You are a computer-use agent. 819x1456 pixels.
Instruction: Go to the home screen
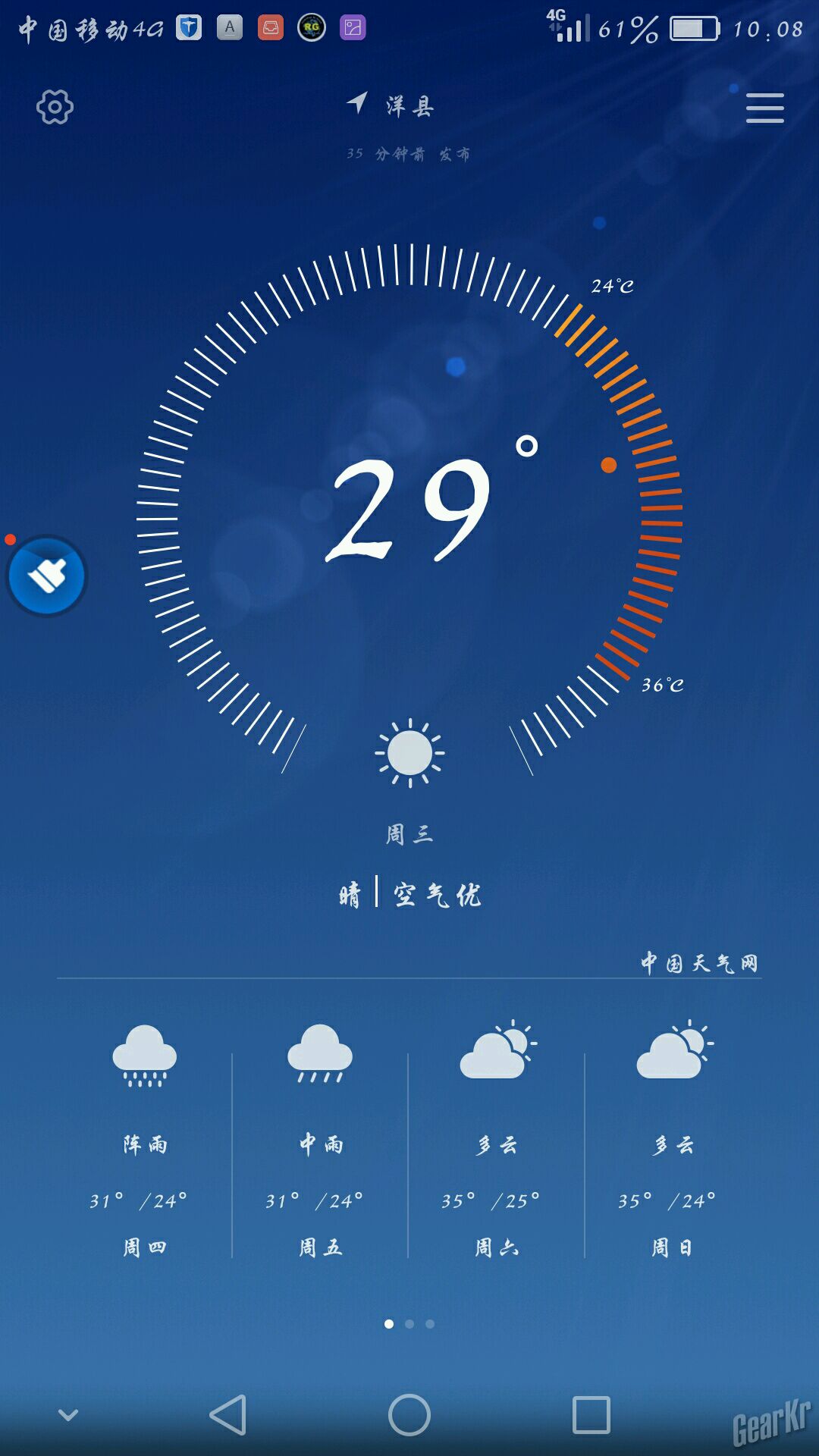coord(409,1415)
